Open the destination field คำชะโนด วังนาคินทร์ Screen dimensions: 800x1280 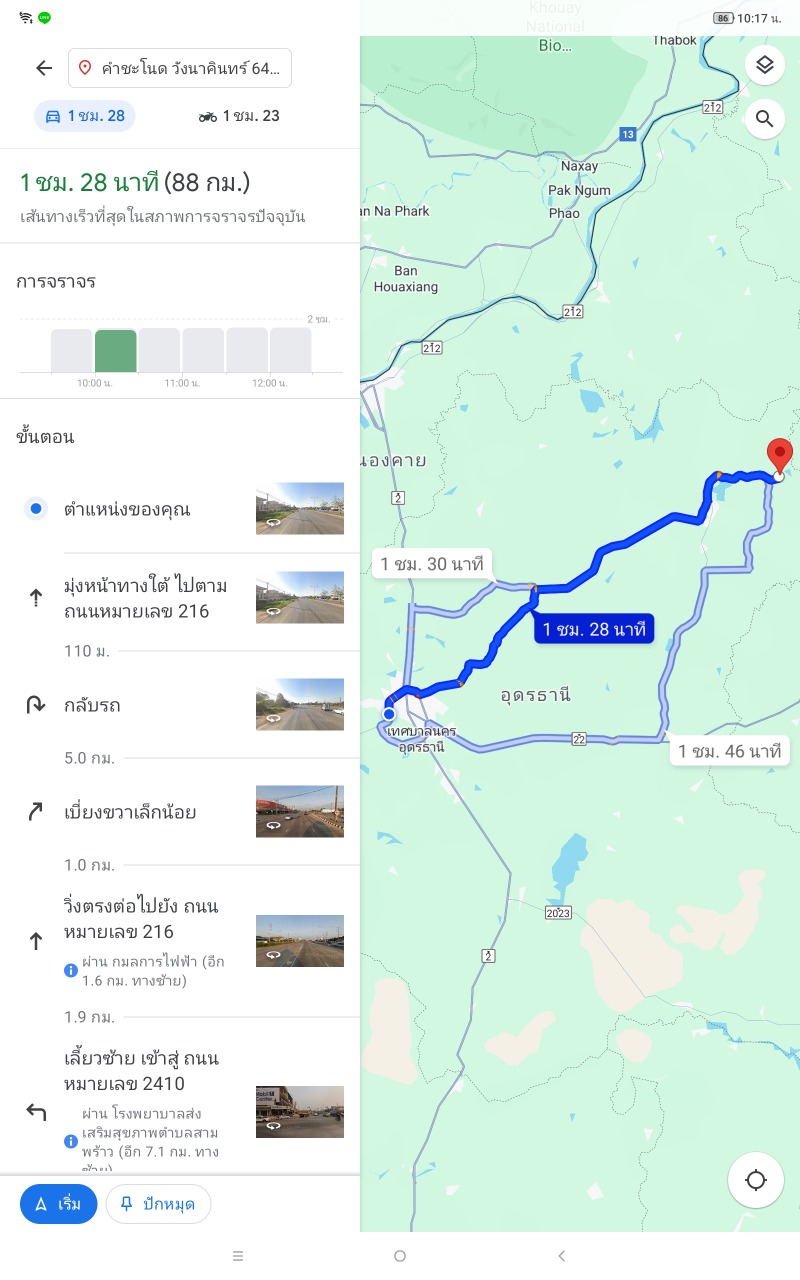180,68
